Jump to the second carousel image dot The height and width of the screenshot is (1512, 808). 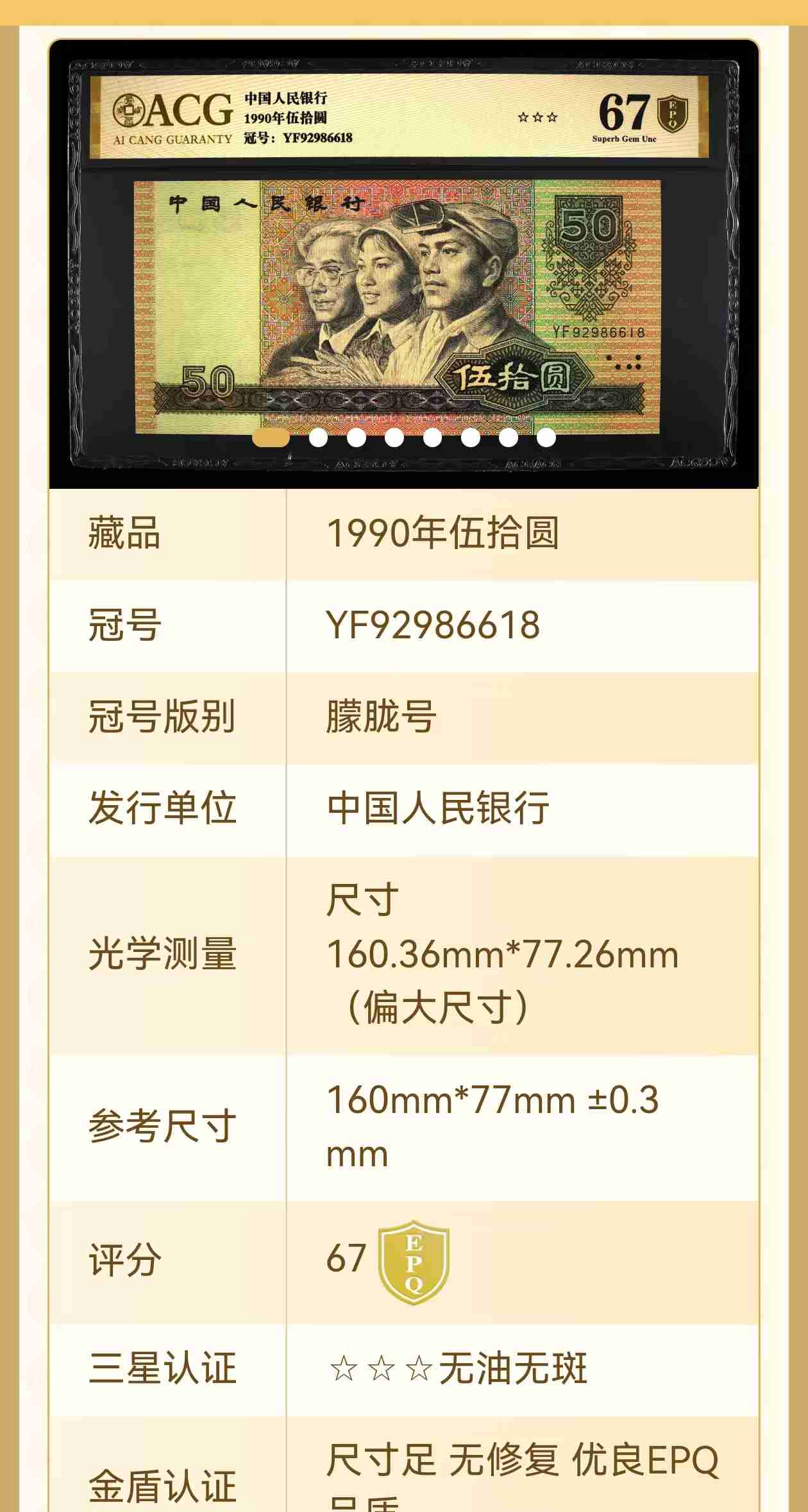(318, 437)
